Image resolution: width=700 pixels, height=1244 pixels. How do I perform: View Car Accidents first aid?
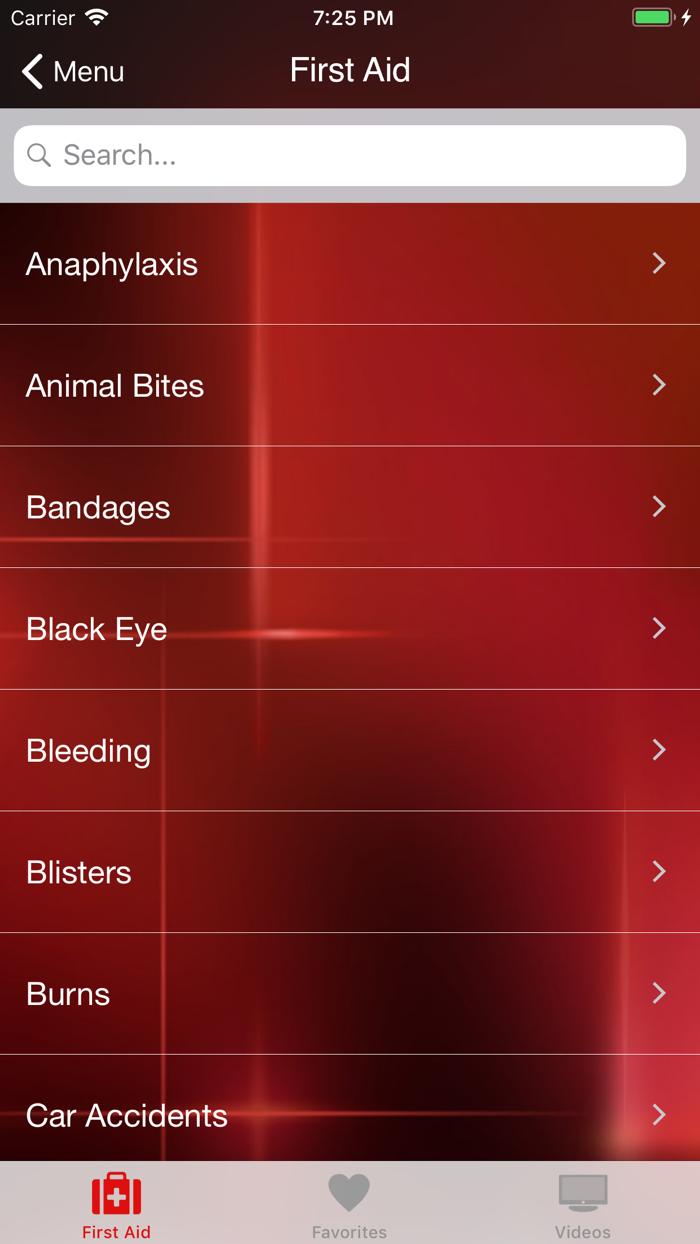[x=350, y=1114]
